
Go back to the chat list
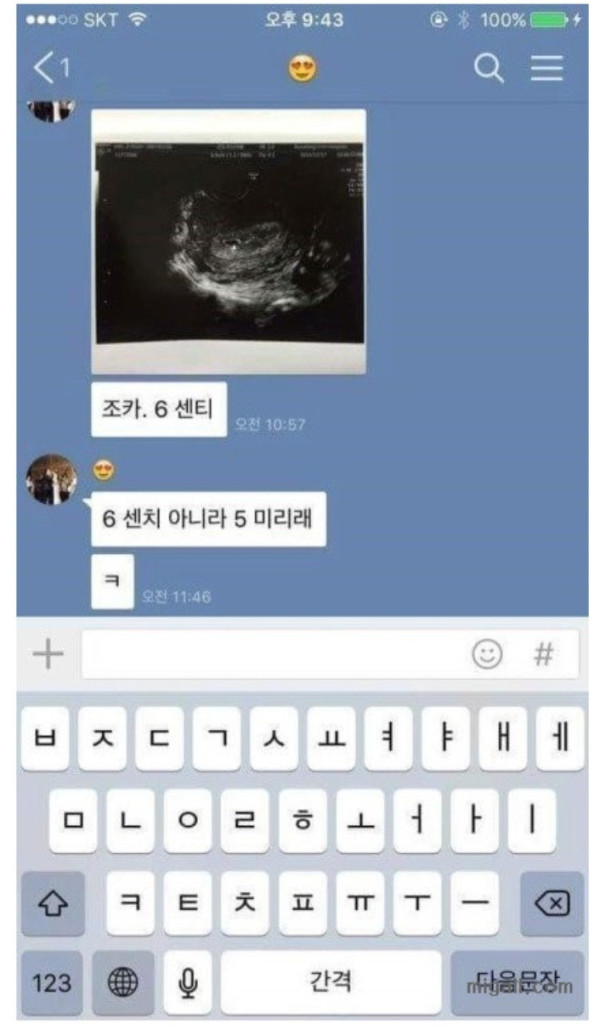click(x=50, y=68)
